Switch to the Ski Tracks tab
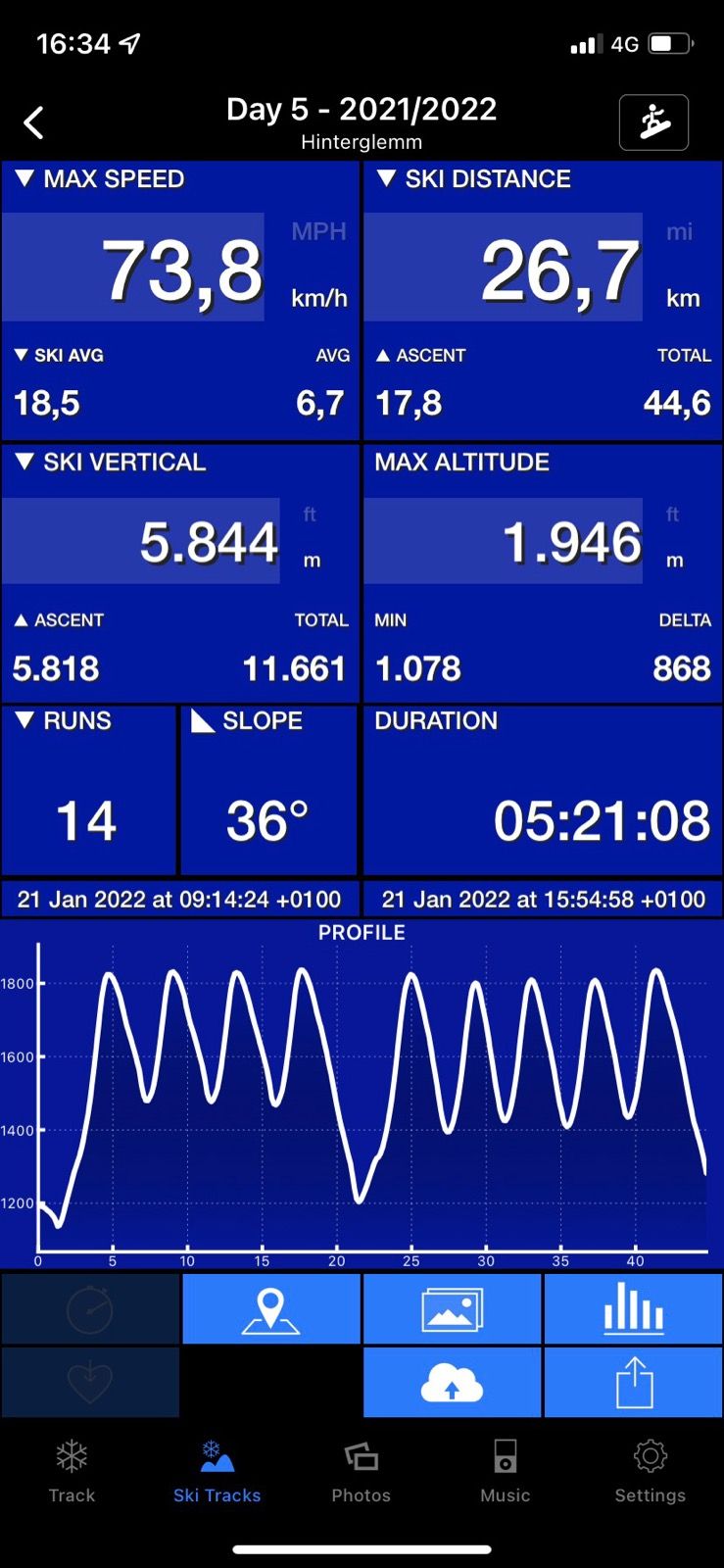724x1568 pixels. coord(217,1471)
